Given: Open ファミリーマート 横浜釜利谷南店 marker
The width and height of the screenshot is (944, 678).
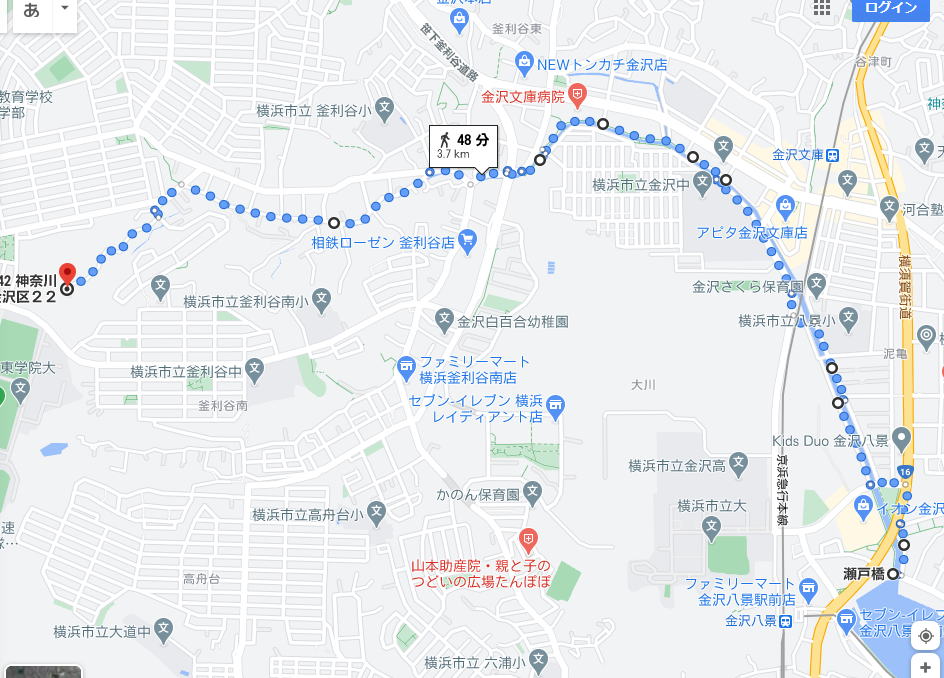Looking at the screenshot, I should [405, 367].
